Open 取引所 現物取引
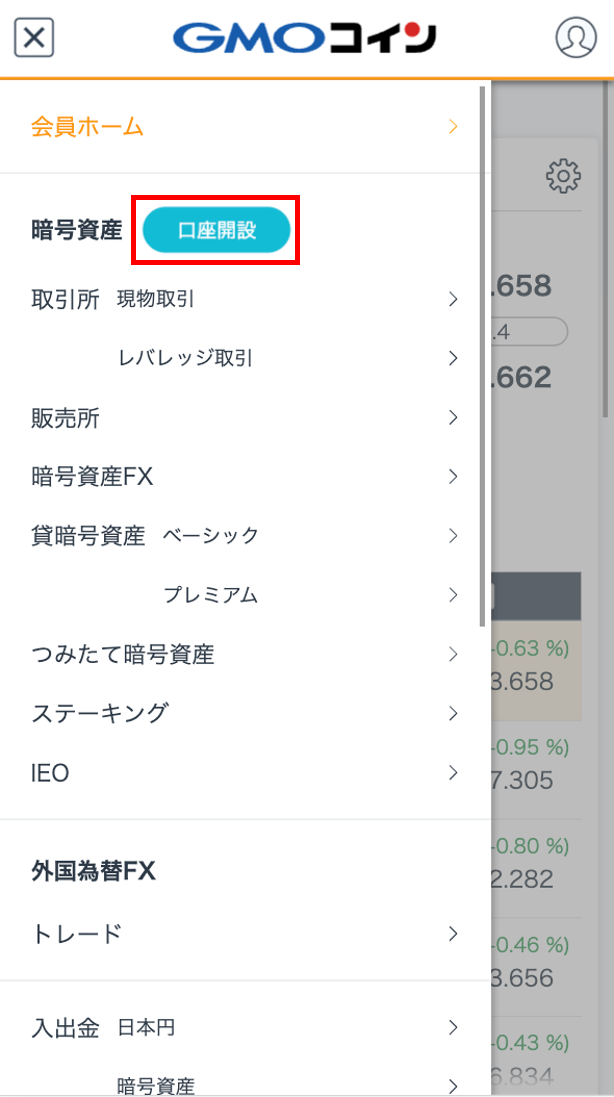 point(245,299)
